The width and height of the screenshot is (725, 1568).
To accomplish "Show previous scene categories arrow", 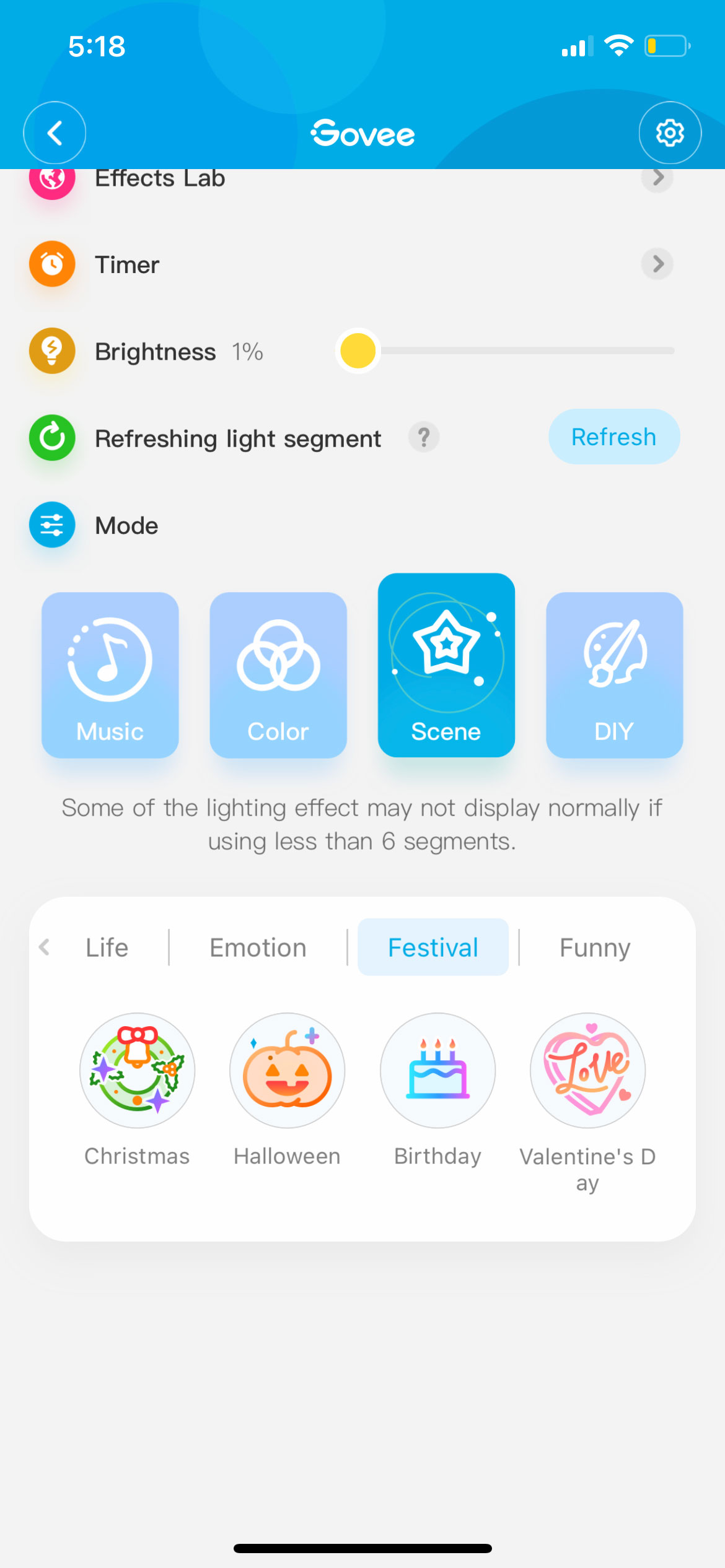I will click(x=44, y=947).
